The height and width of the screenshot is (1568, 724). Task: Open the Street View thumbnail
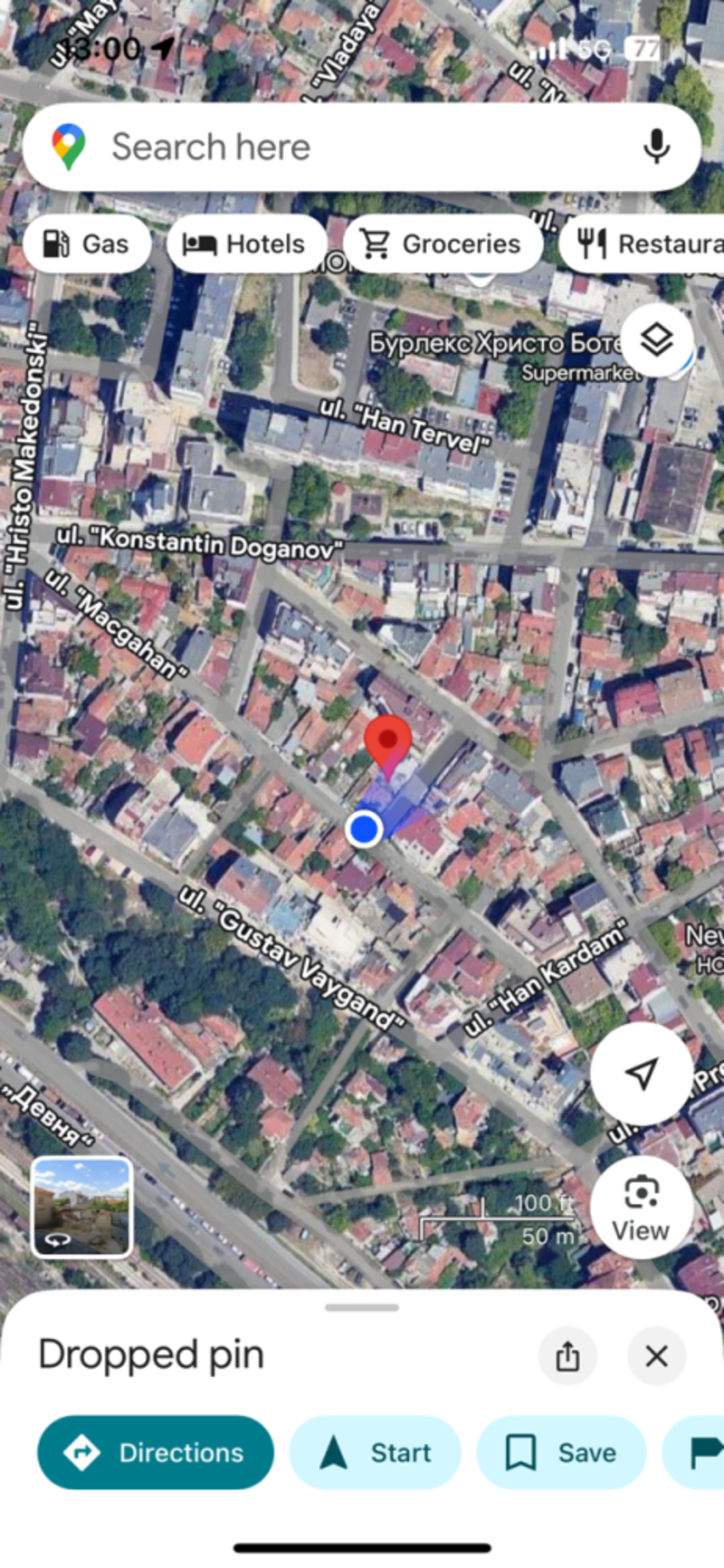point(82,1208)
